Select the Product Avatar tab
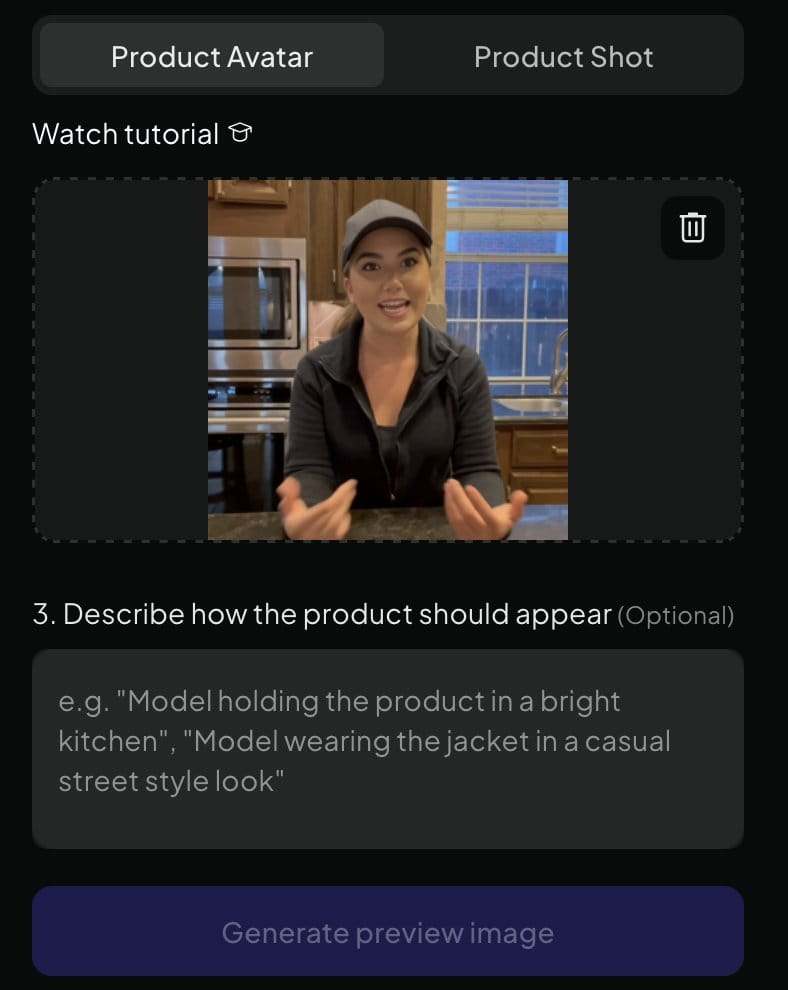 click(x=212, y=57)
